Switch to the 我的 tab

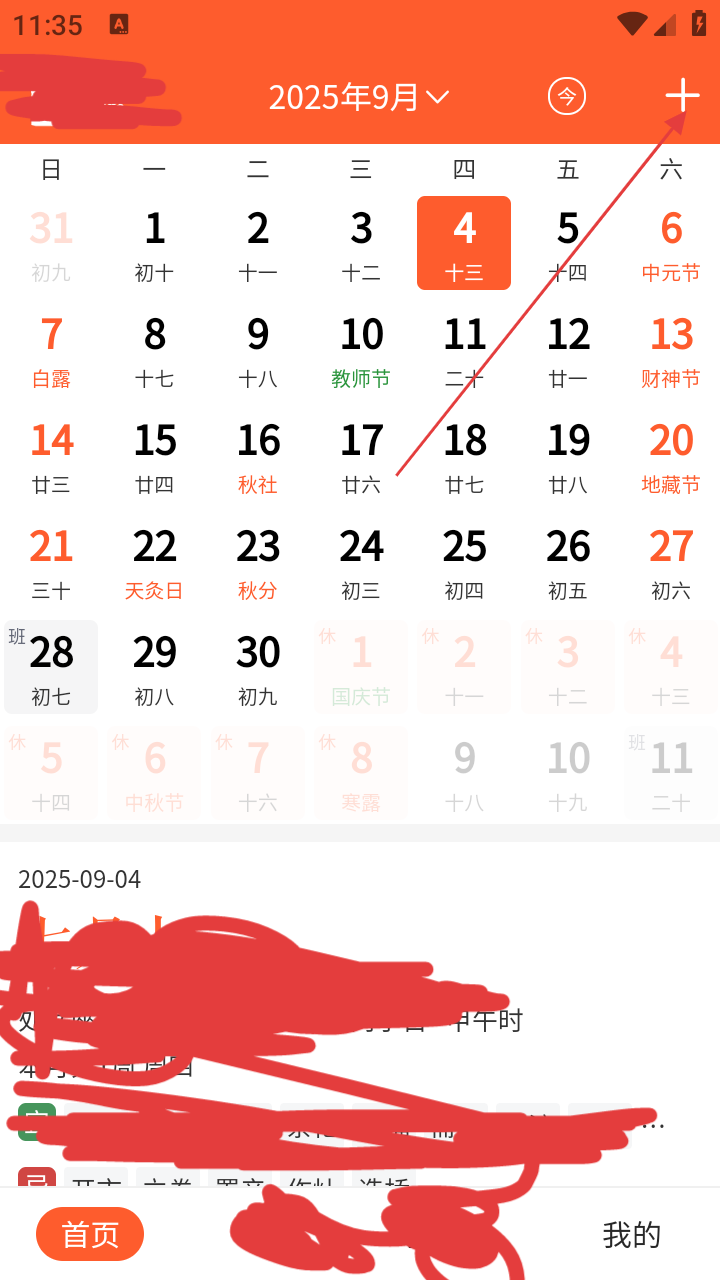point(632,1235)
